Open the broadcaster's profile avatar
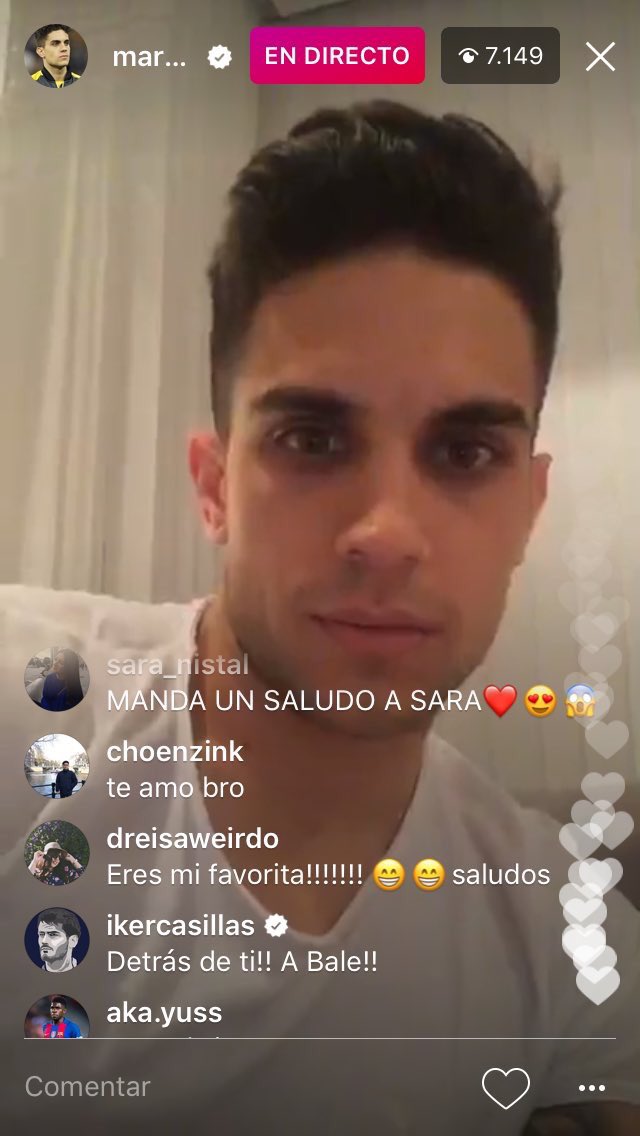This screenshot has height=1136, width=640. click(56, 57)
